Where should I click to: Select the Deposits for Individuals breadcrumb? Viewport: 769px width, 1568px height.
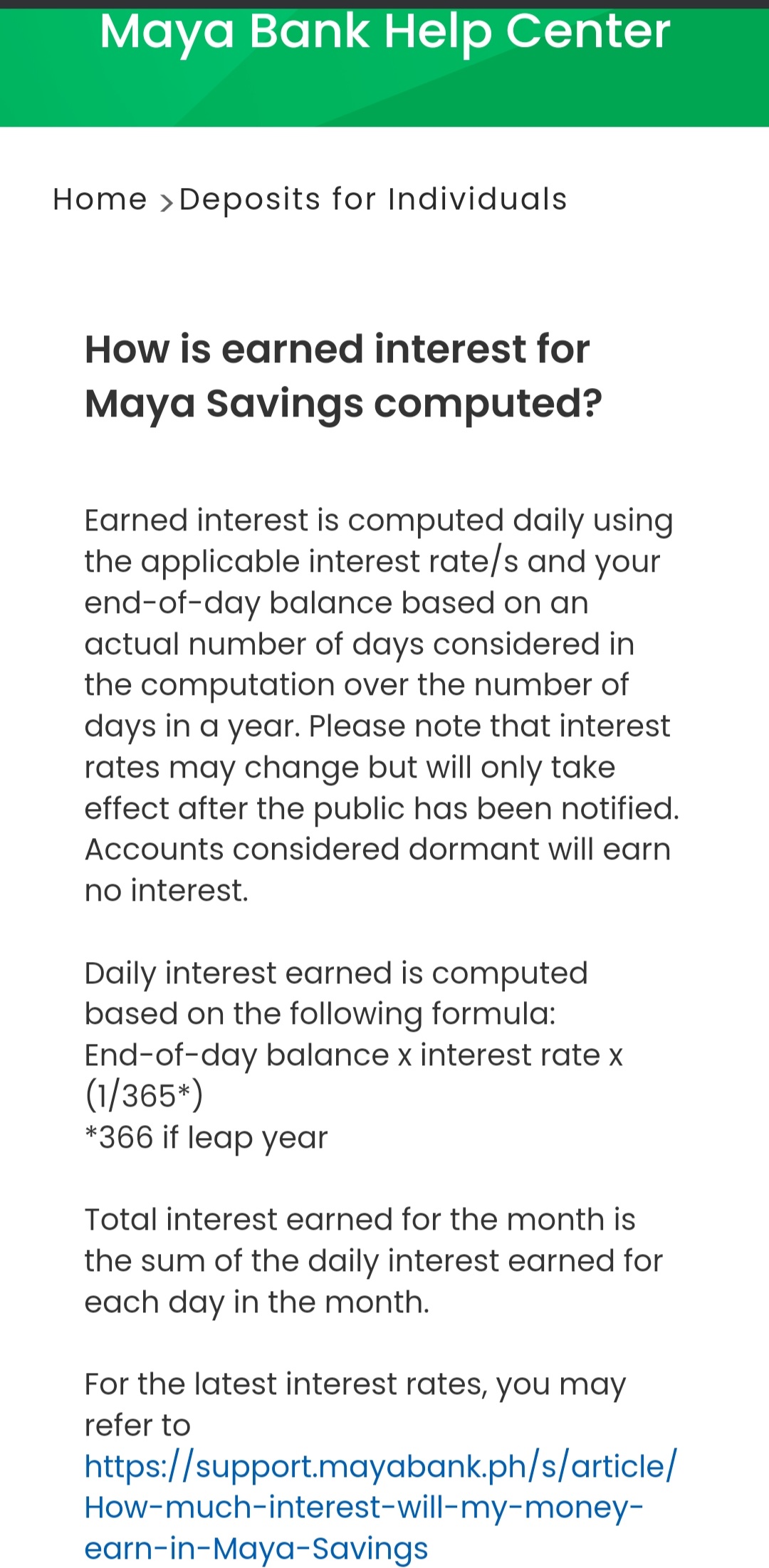372,199
